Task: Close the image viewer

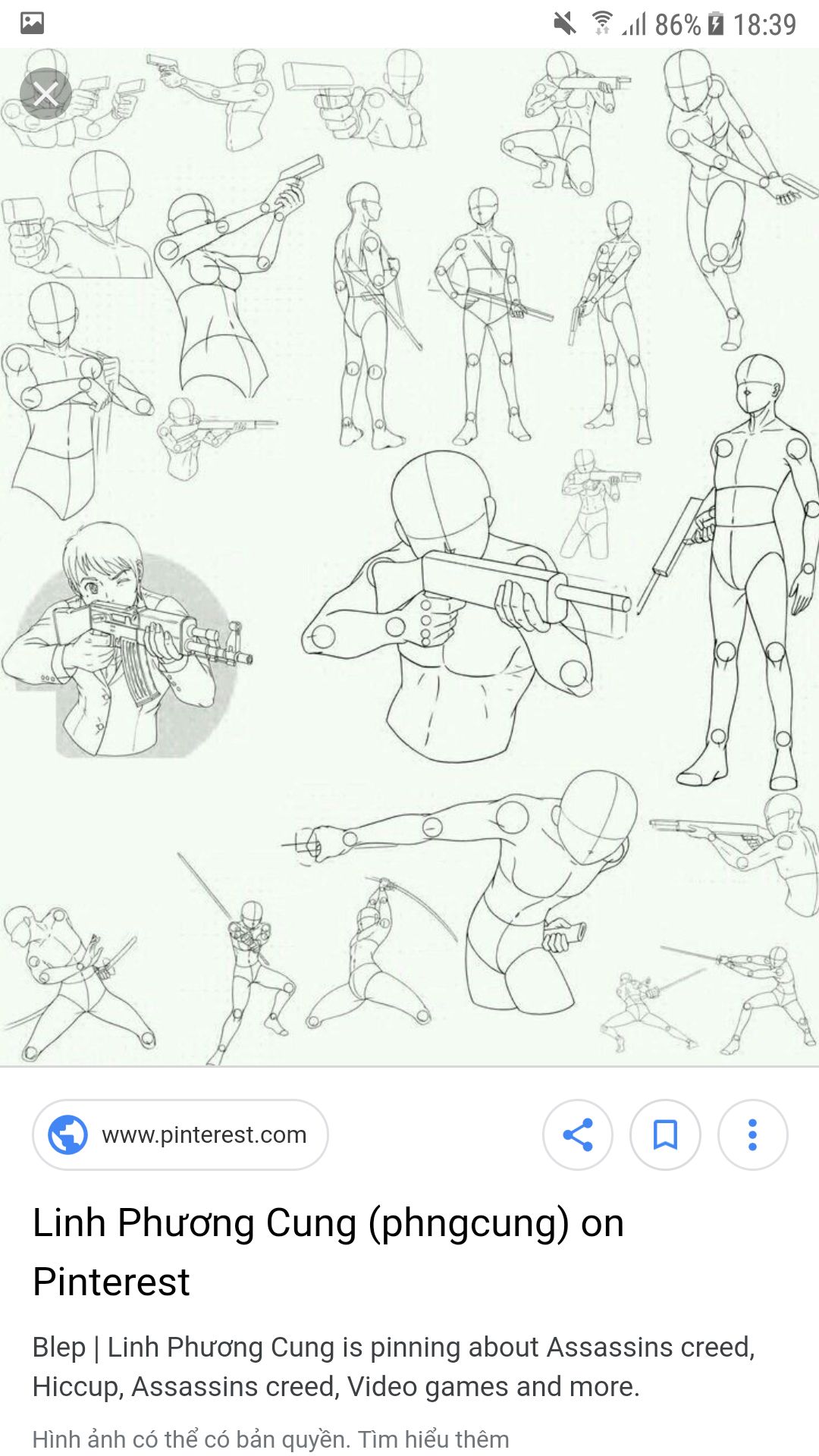Action: (45, 94)
